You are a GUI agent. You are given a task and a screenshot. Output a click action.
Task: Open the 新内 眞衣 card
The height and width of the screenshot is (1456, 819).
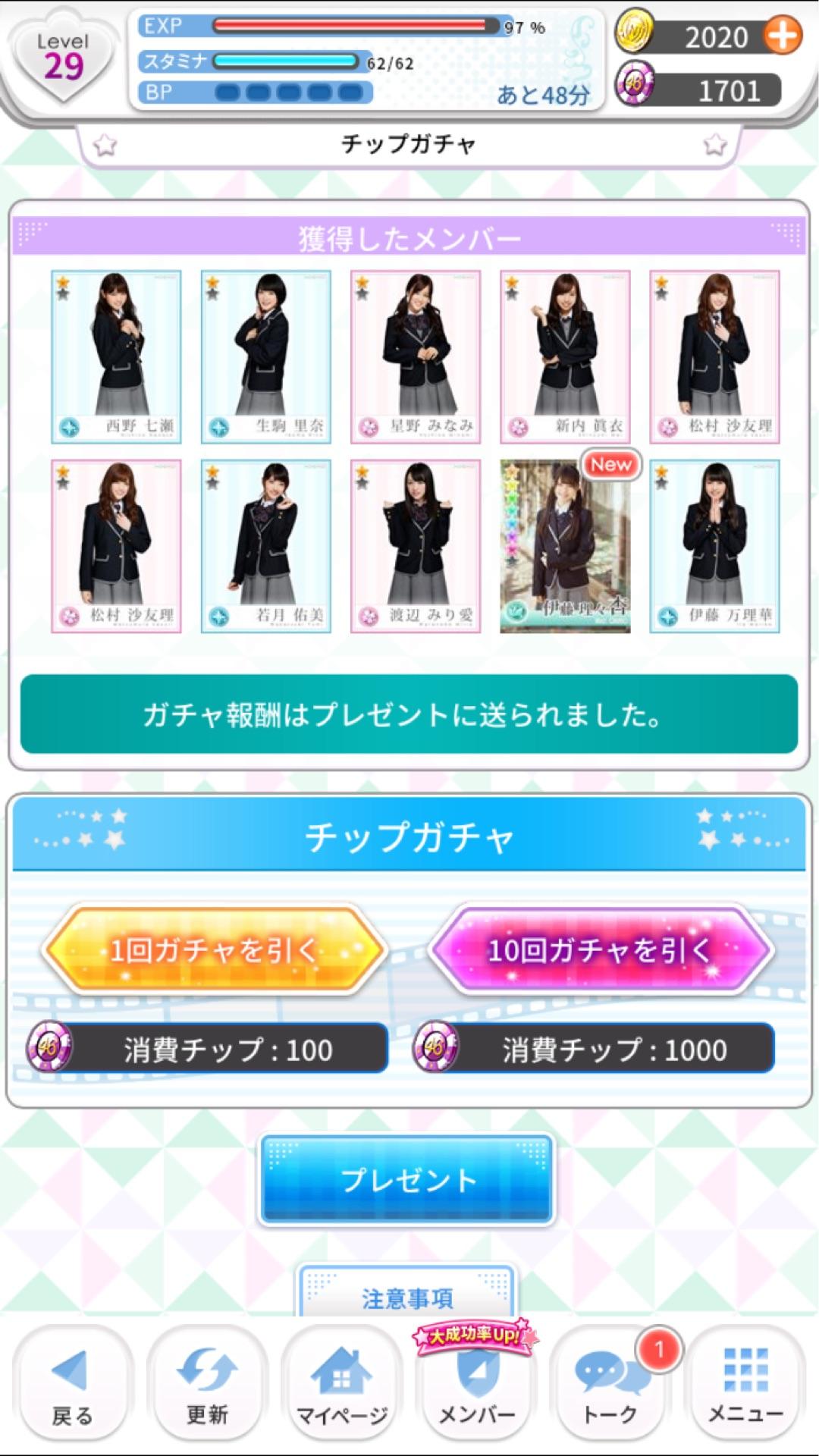click(565, 356)
